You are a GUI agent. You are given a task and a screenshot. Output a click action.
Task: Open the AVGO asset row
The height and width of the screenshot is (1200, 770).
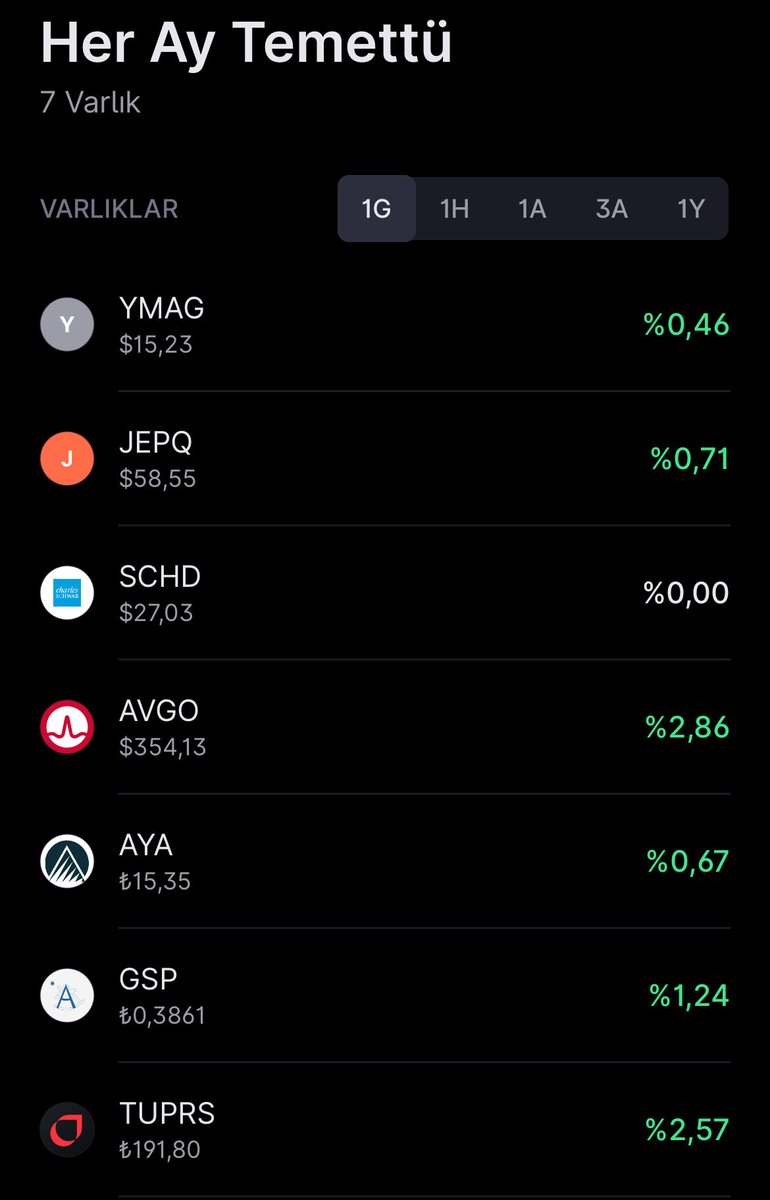pos(385,727)
